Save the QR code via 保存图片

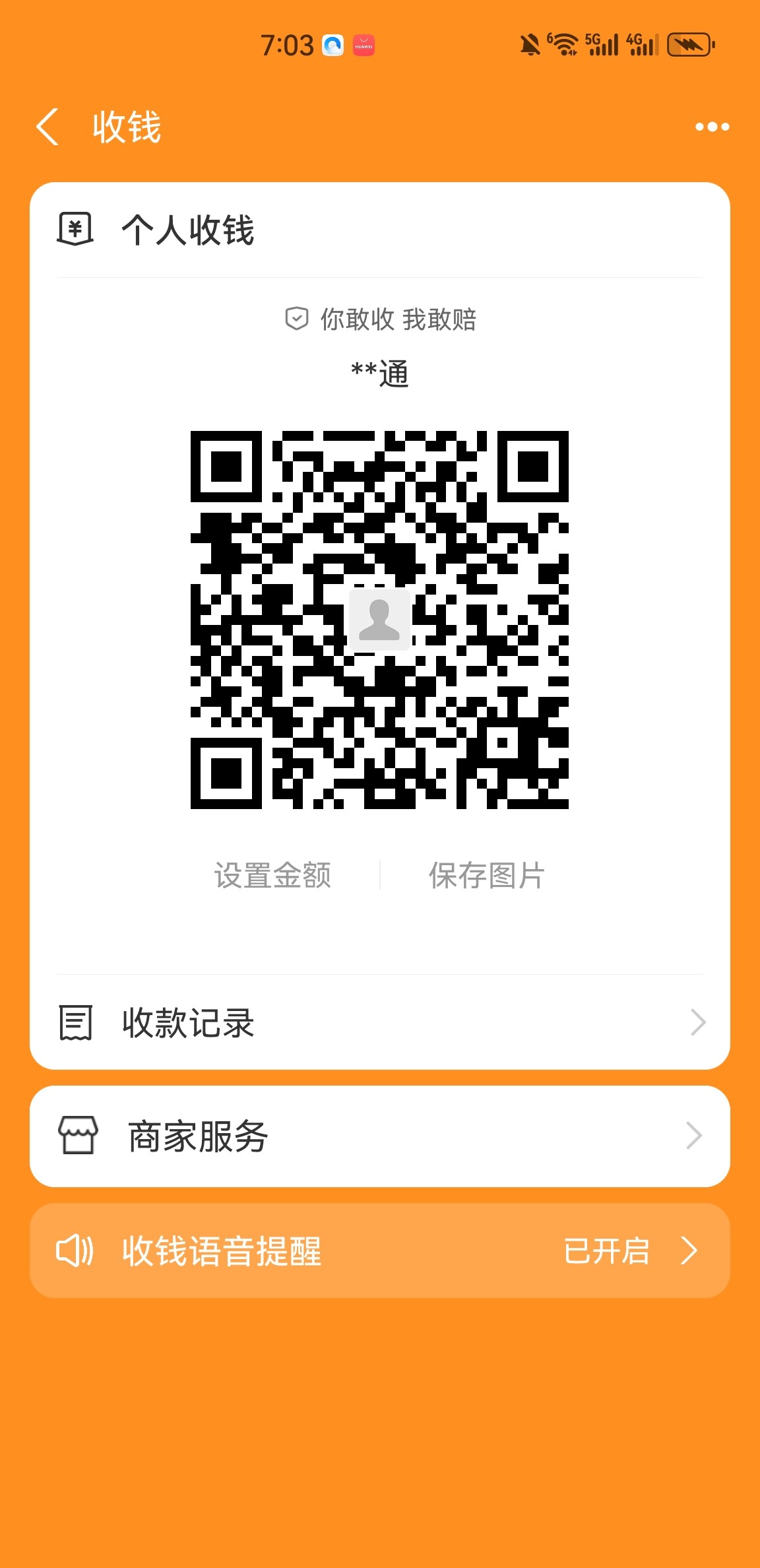[486, 875]
